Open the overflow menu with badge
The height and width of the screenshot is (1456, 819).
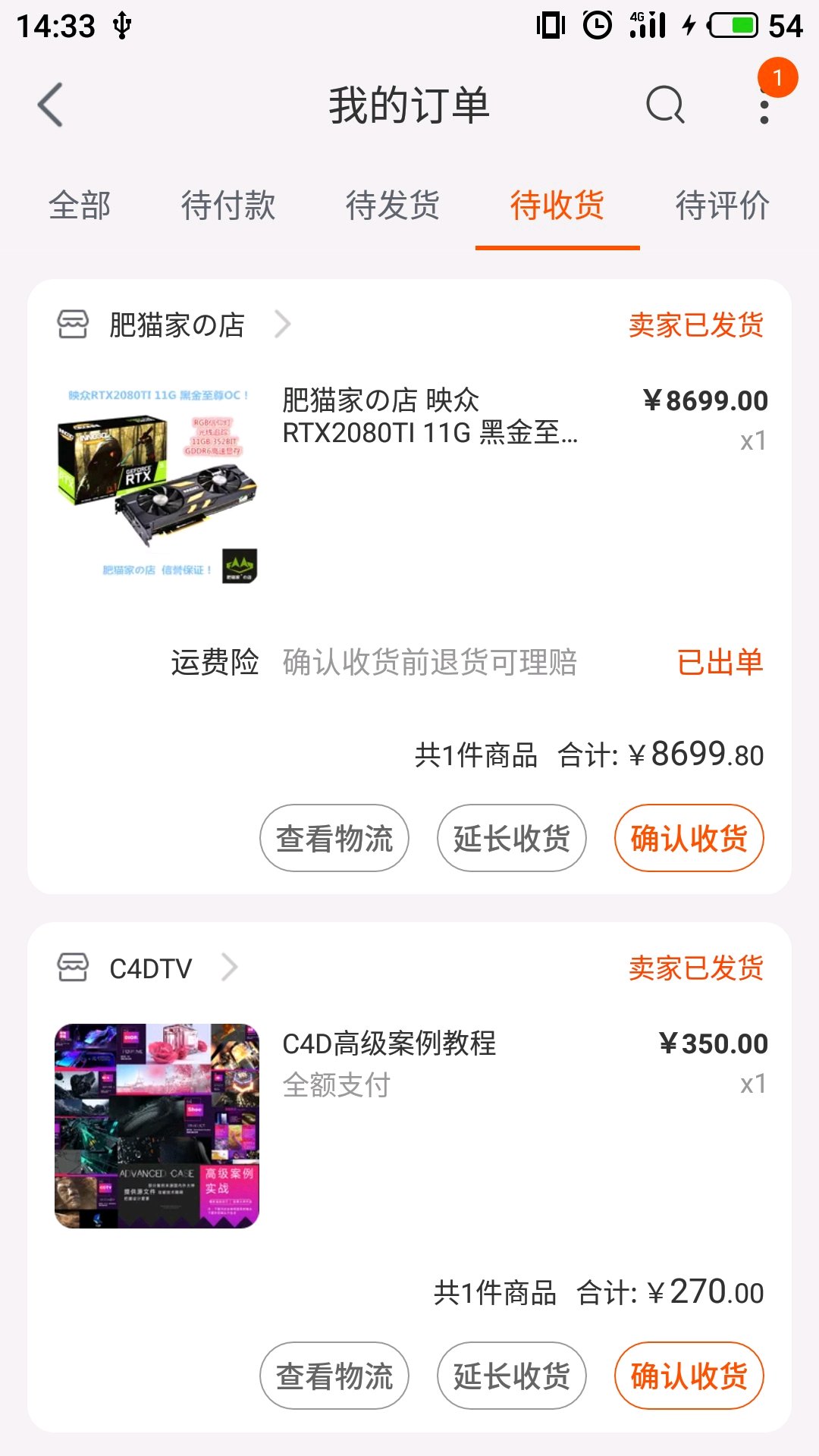click(x=764, y=106)
